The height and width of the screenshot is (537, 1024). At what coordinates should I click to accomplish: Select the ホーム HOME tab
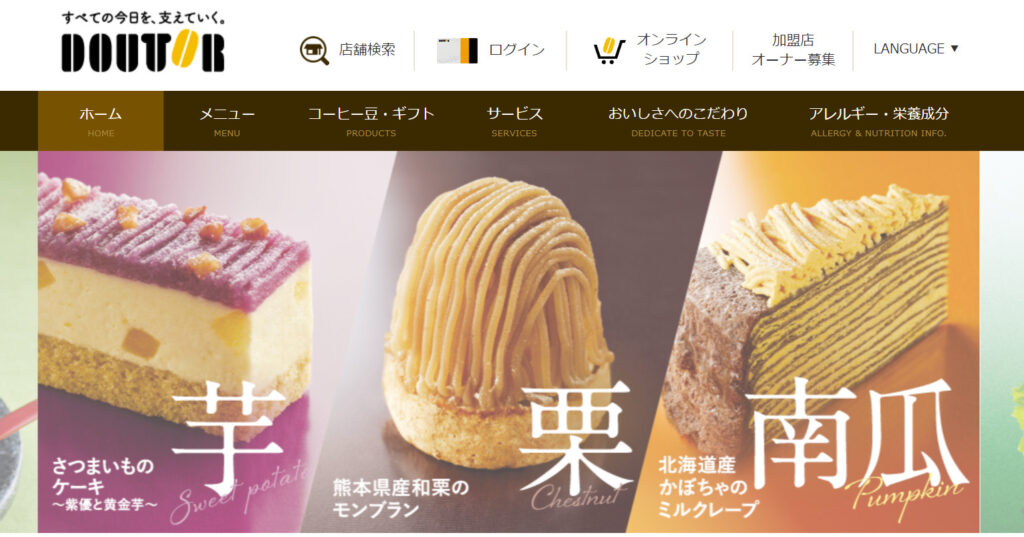pos(101,121)
